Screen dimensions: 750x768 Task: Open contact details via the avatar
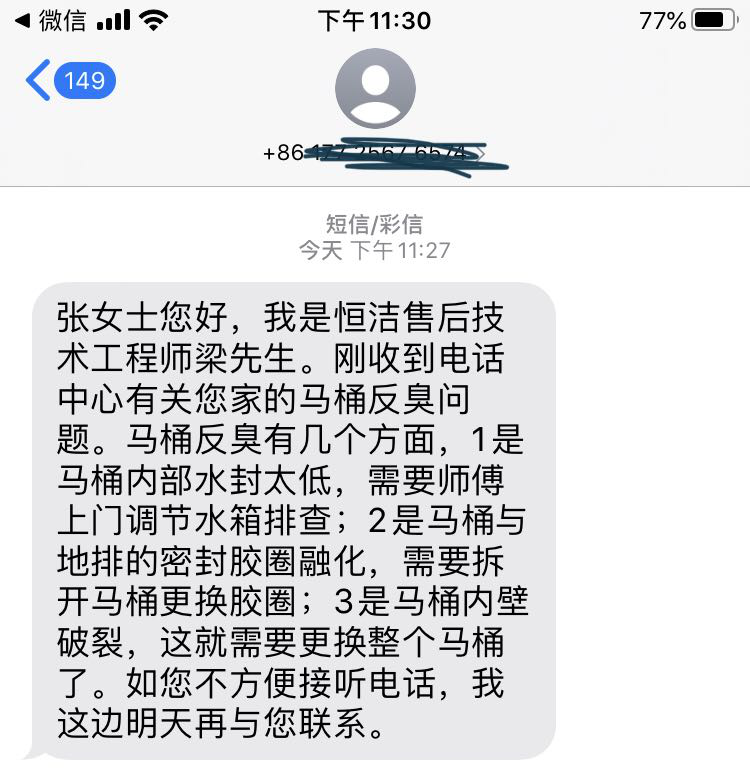[375, 86]
